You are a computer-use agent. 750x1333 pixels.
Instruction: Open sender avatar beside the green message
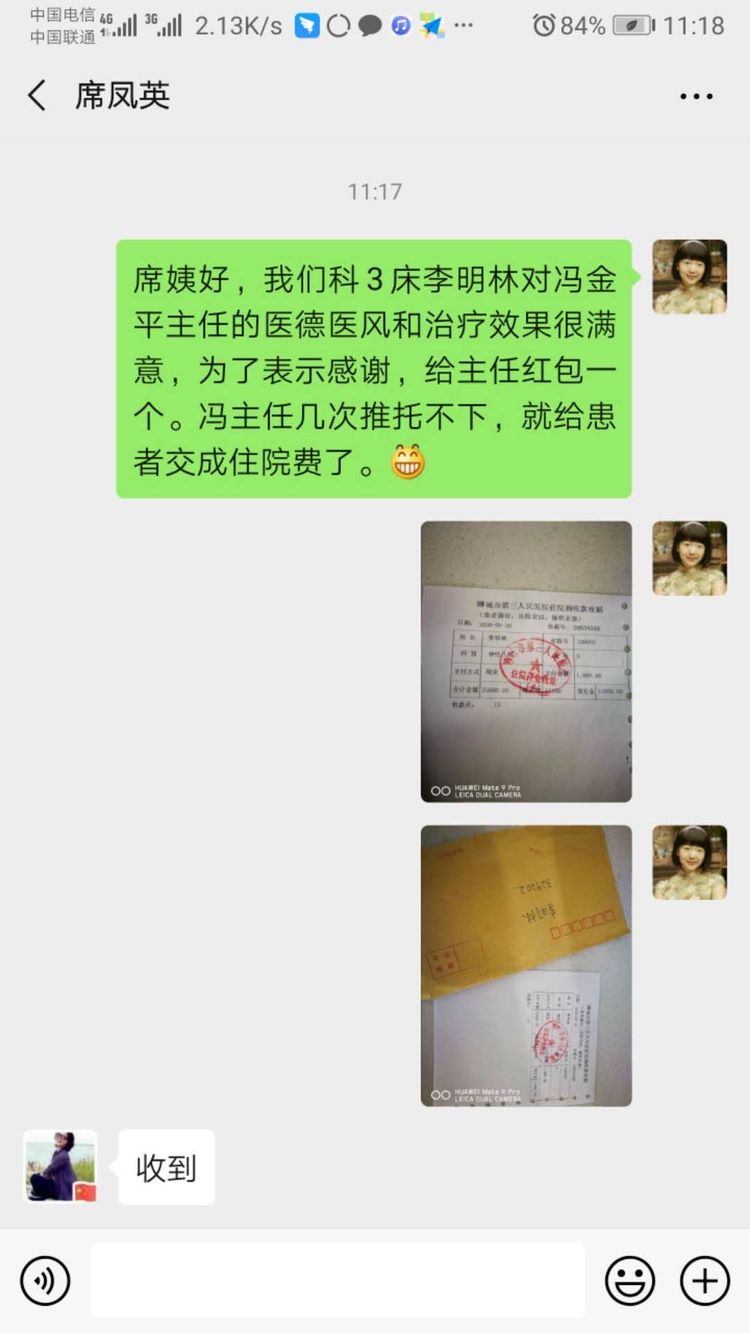[689, 277]
